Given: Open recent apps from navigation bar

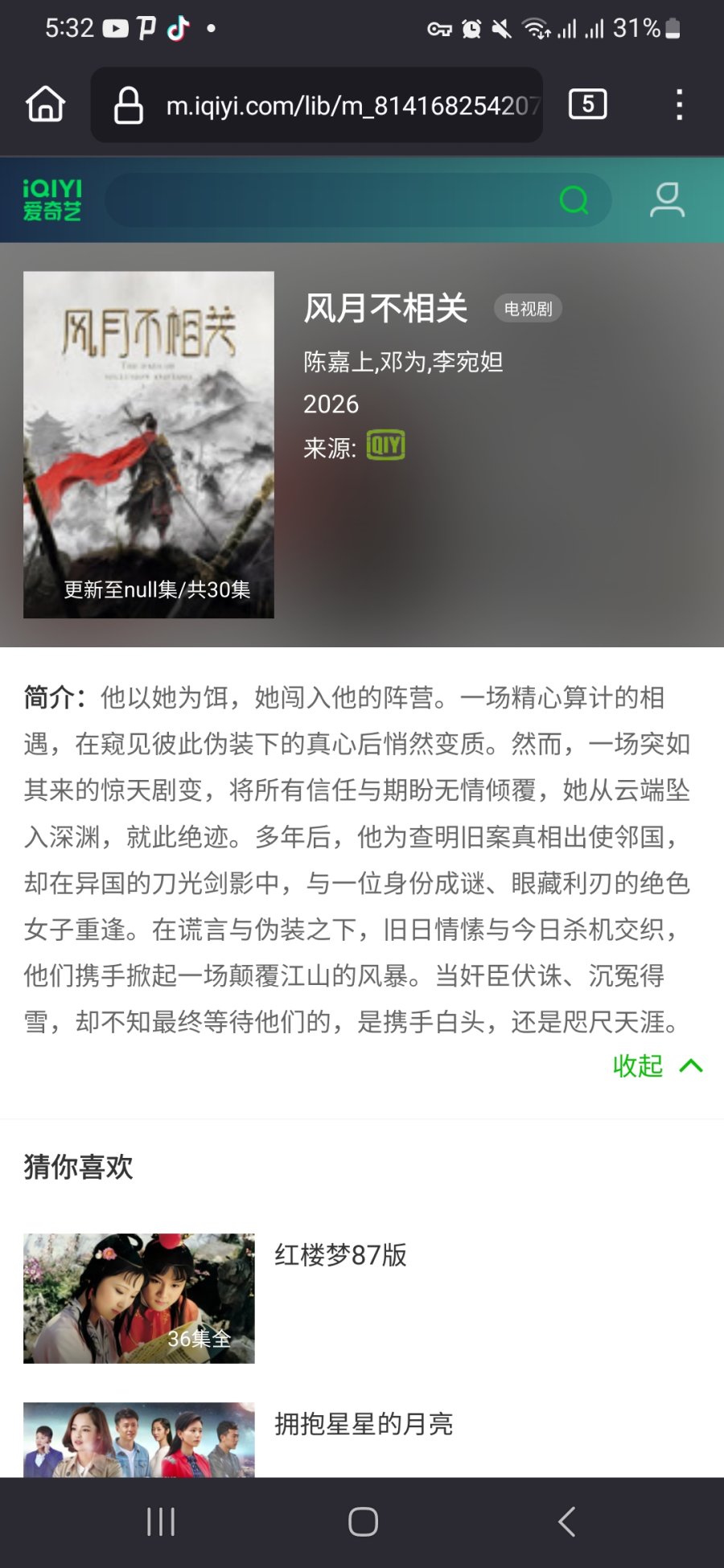Looking at the screenshot, I should 161,1521.
